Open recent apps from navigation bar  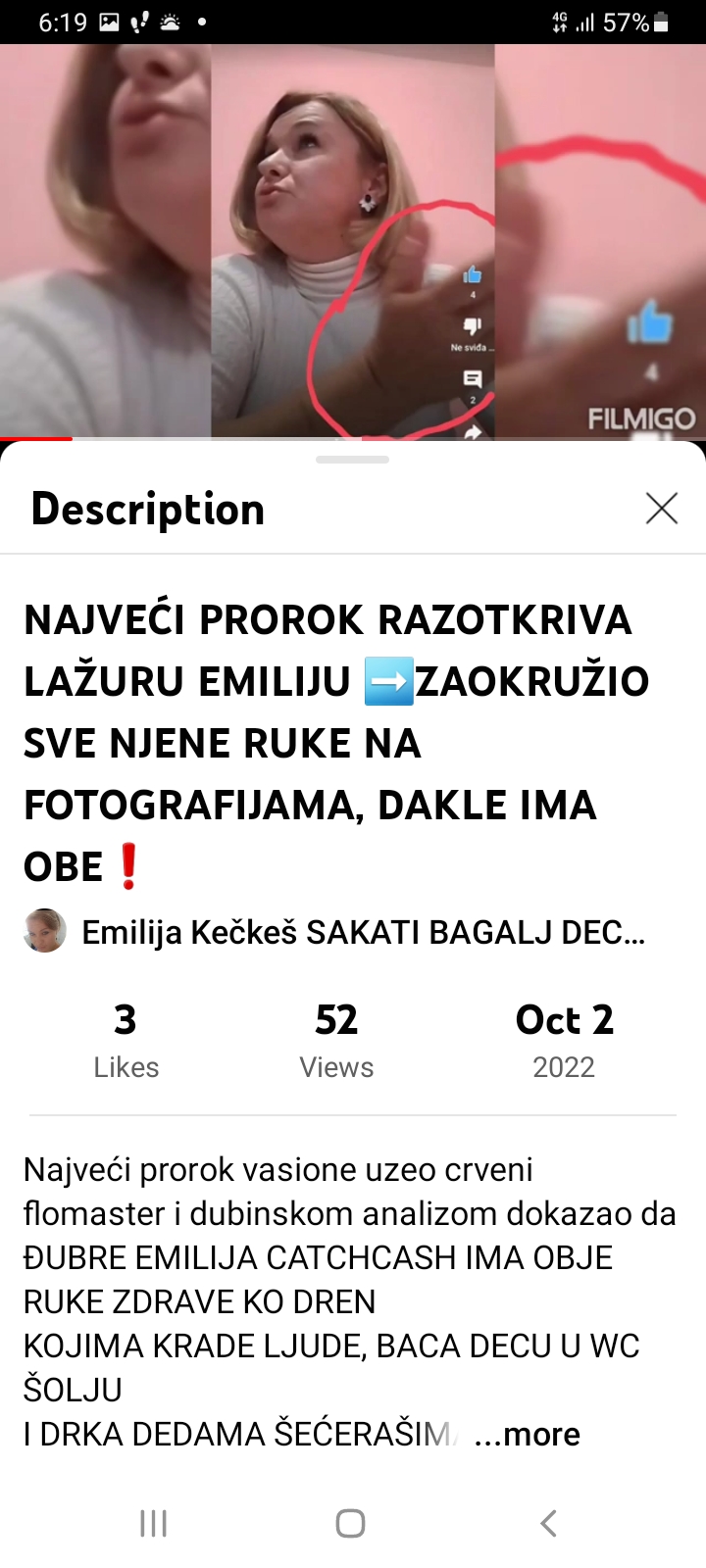click(154, 1523)
